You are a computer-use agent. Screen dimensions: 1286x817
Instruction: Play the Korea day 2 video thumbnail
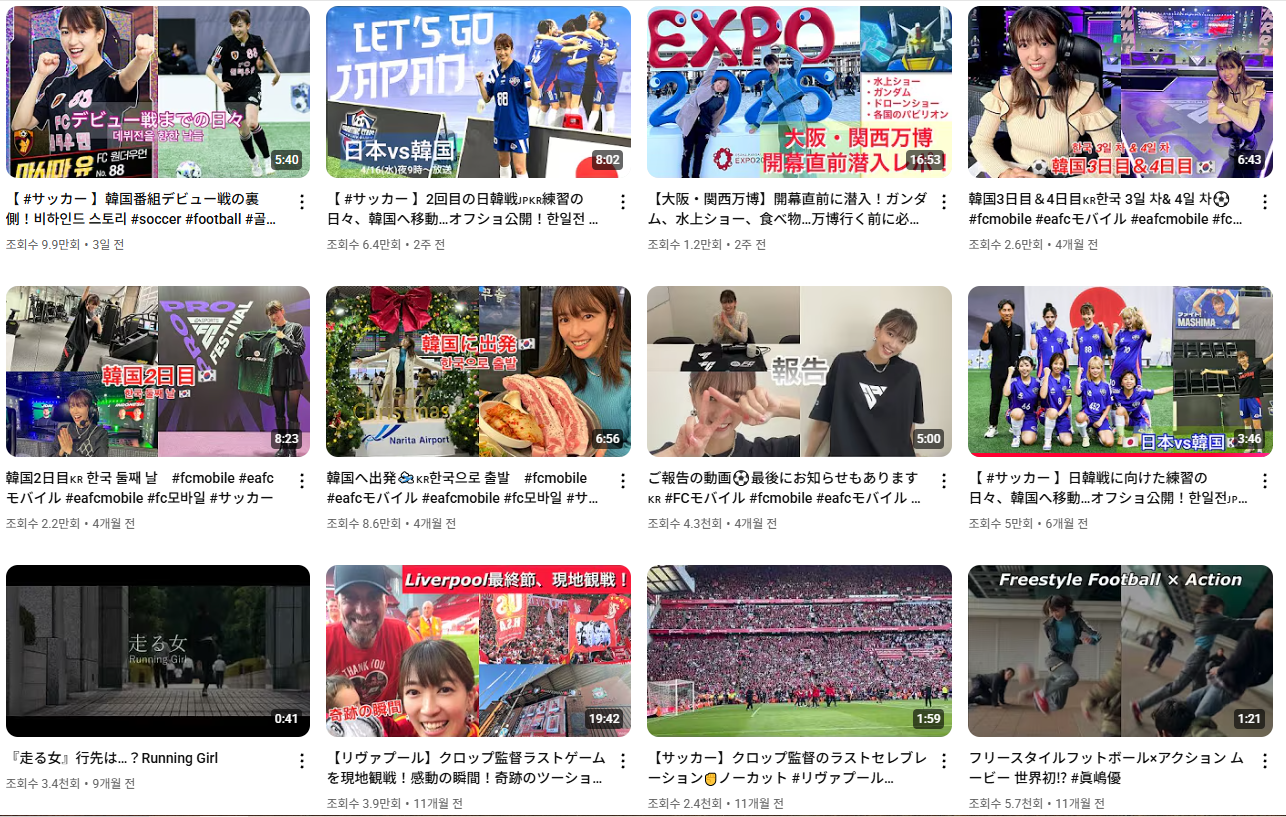pos(158,372)
